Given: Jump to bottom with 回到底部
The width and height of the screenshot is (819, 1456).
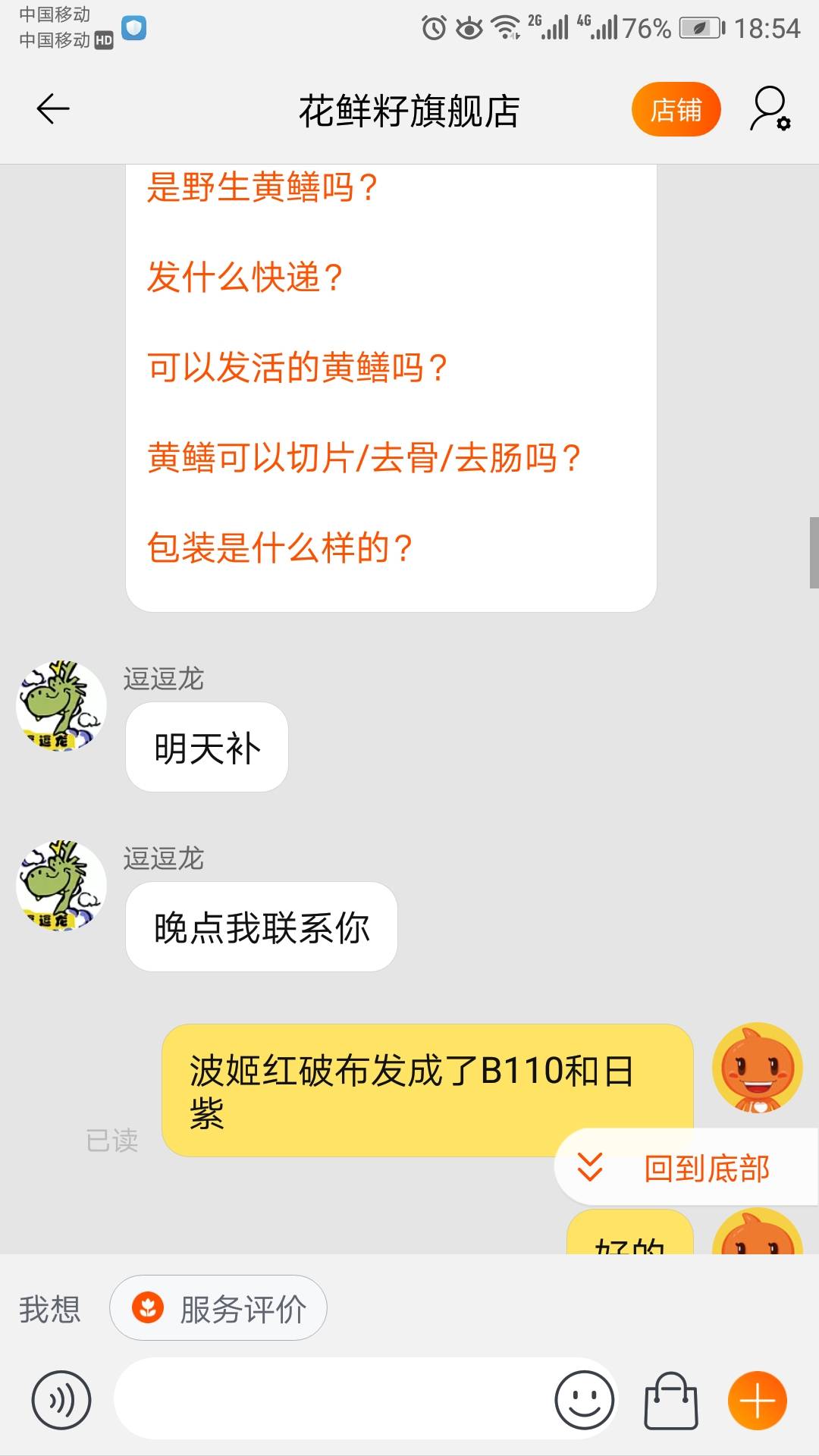Looking at the screenshot, I should pos(686,1168).
